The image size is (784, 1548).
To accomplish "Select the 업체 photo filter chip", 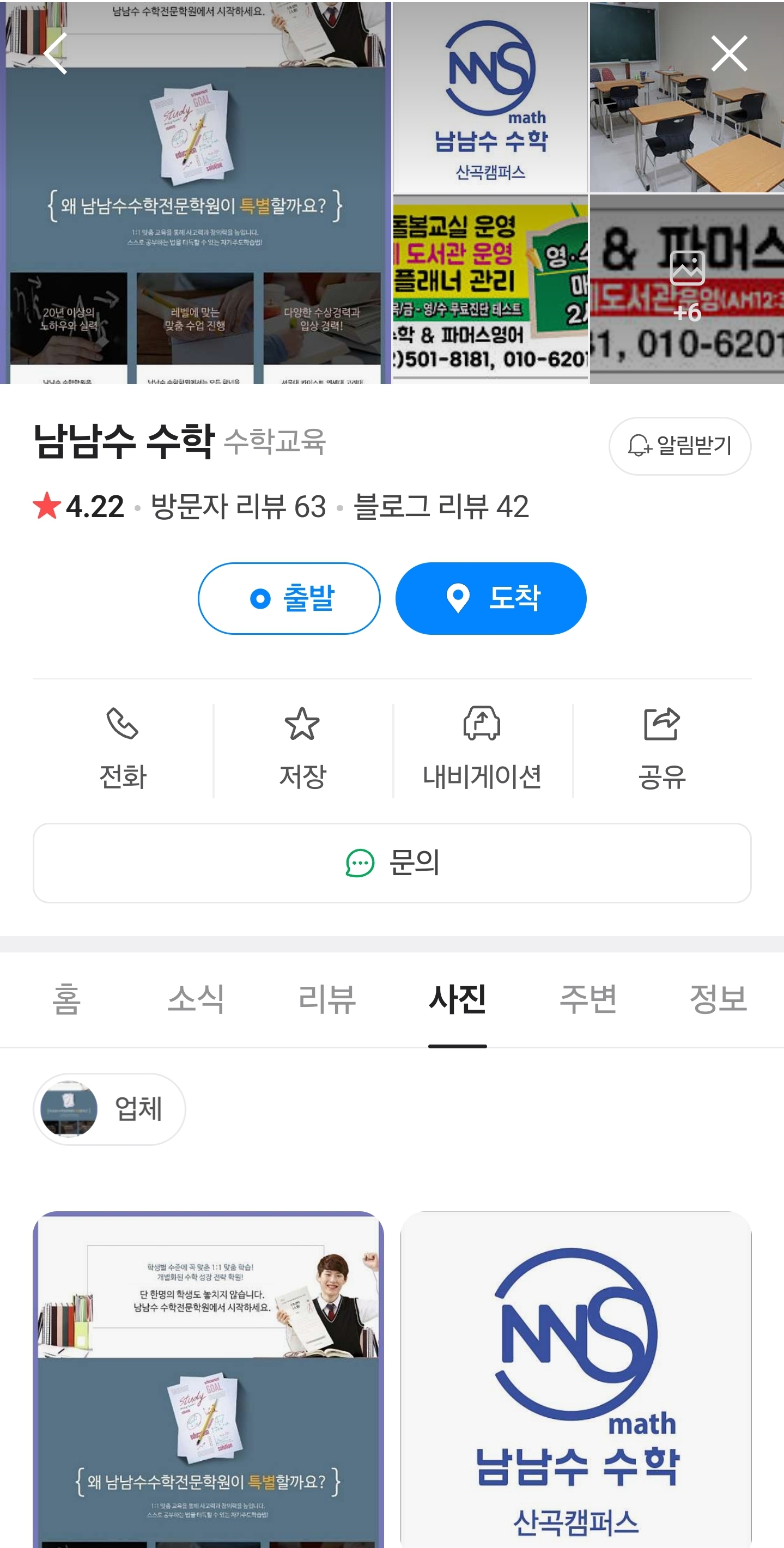I will (x=110, y=1109).
